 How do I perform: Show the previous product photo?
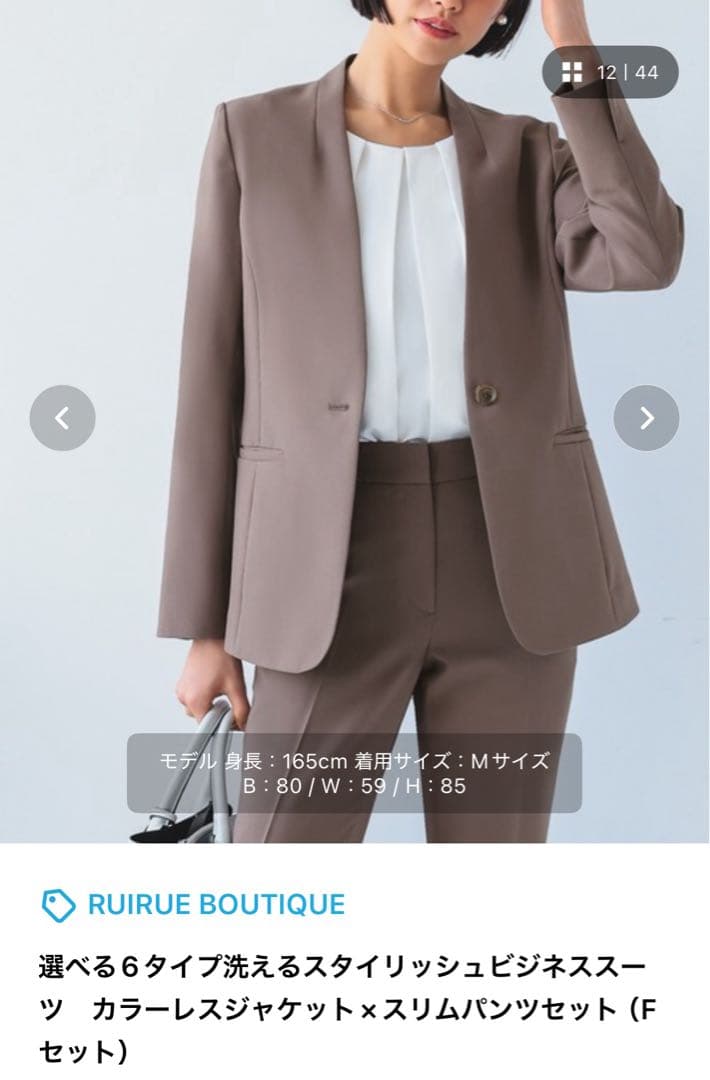coord(62,418)
